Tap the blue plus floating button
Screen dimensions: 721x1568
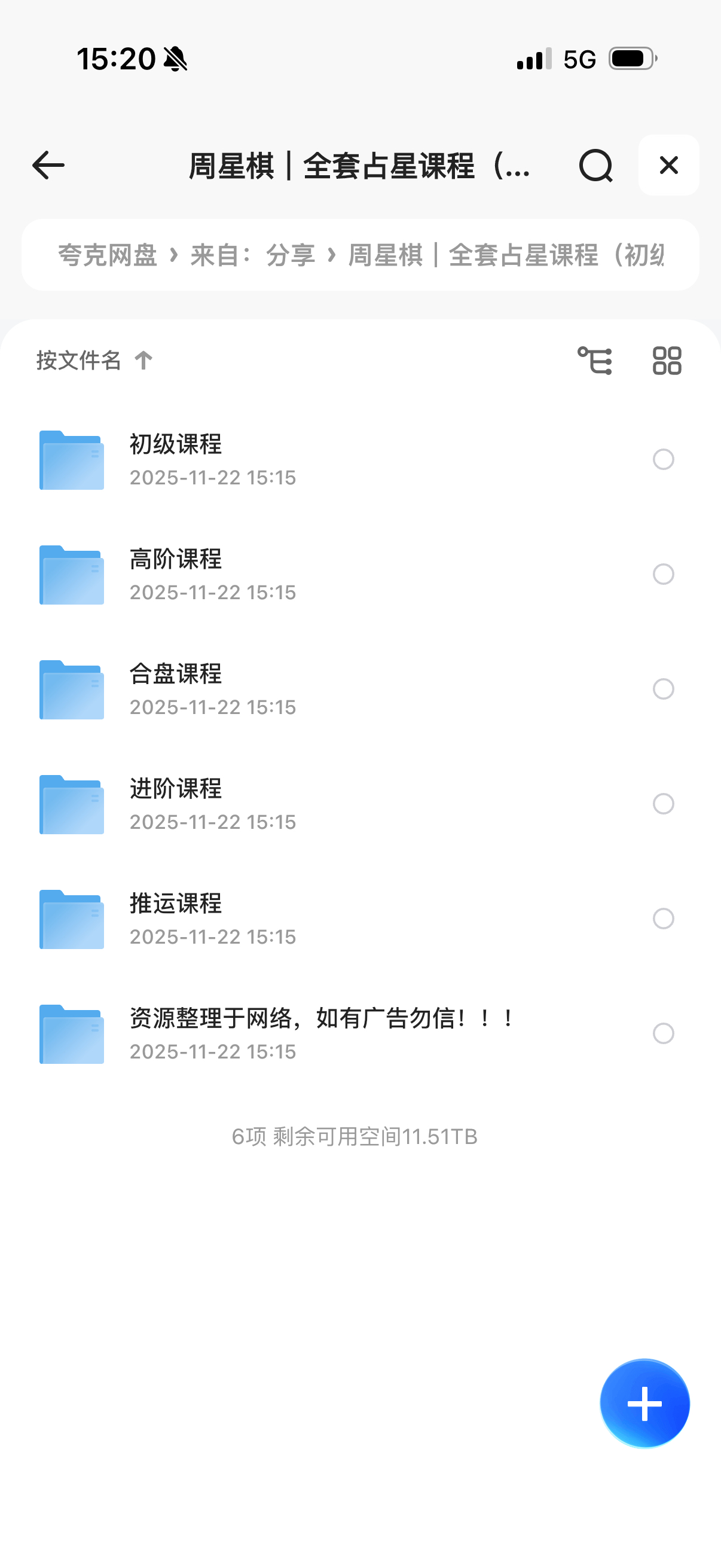click(x=644, y=1403)
